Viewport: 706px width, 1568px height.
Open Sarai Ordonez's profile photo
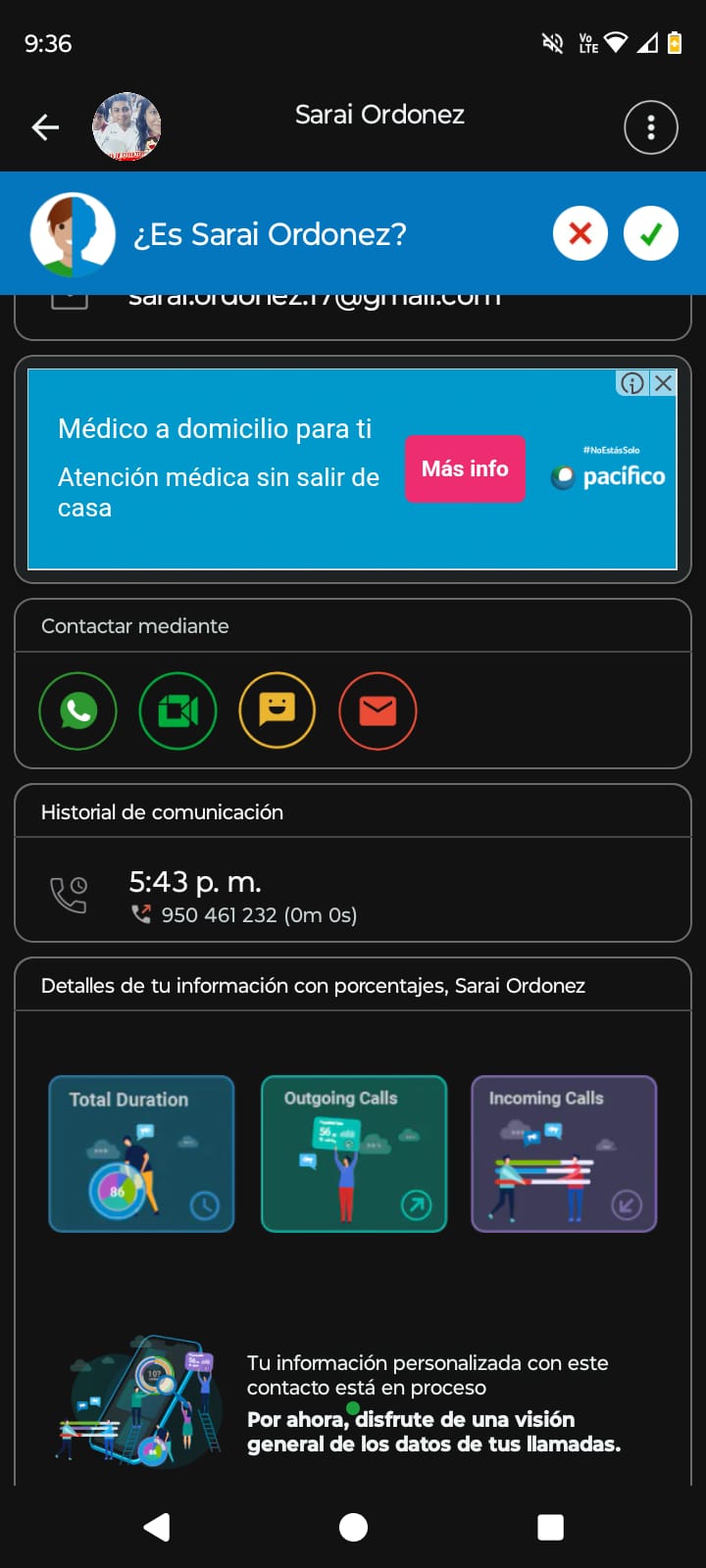126,127
